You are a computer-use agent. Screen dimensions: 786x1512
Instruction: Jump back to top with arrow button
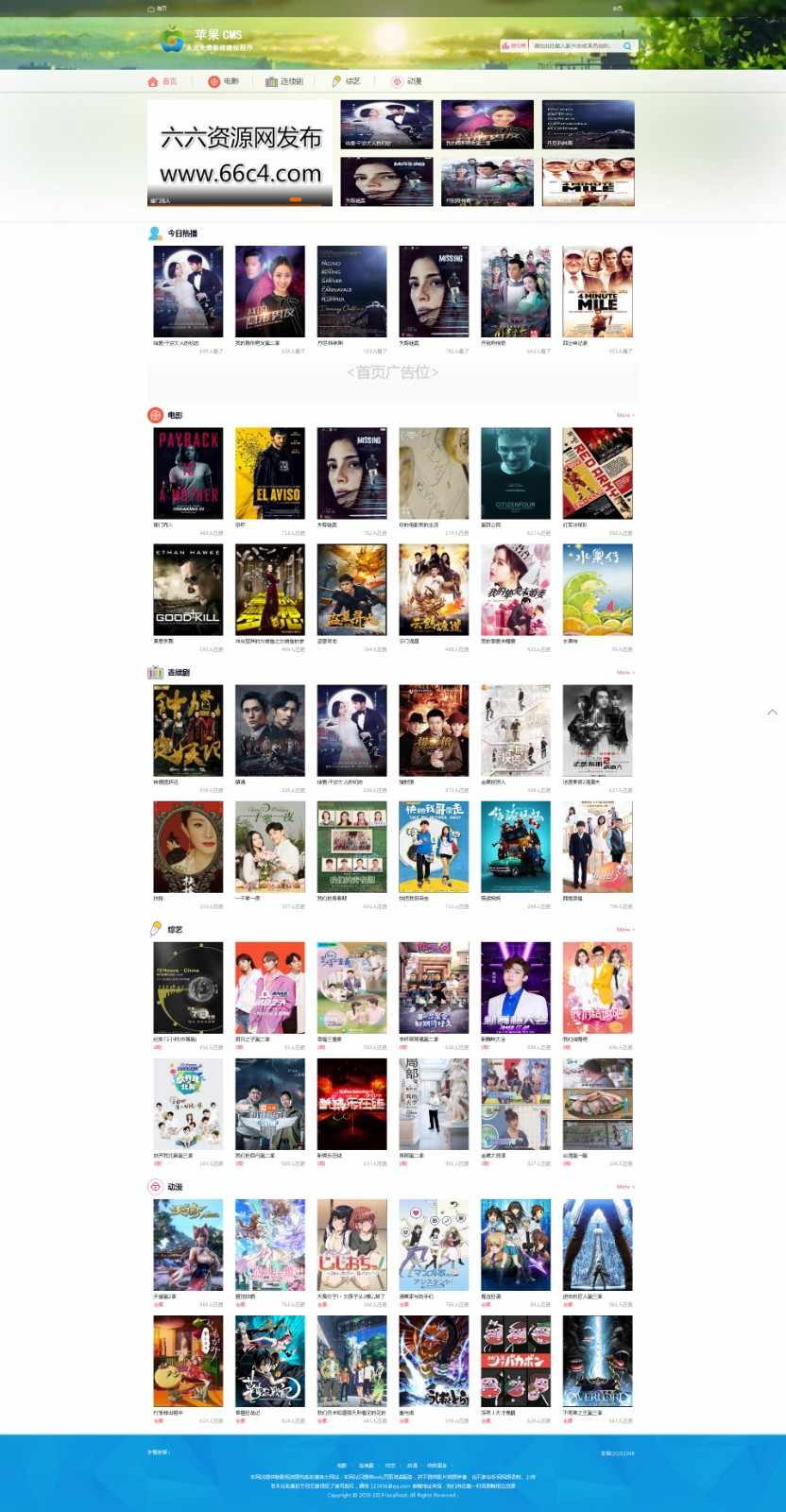pyautogui.click(x=773, y=712)
